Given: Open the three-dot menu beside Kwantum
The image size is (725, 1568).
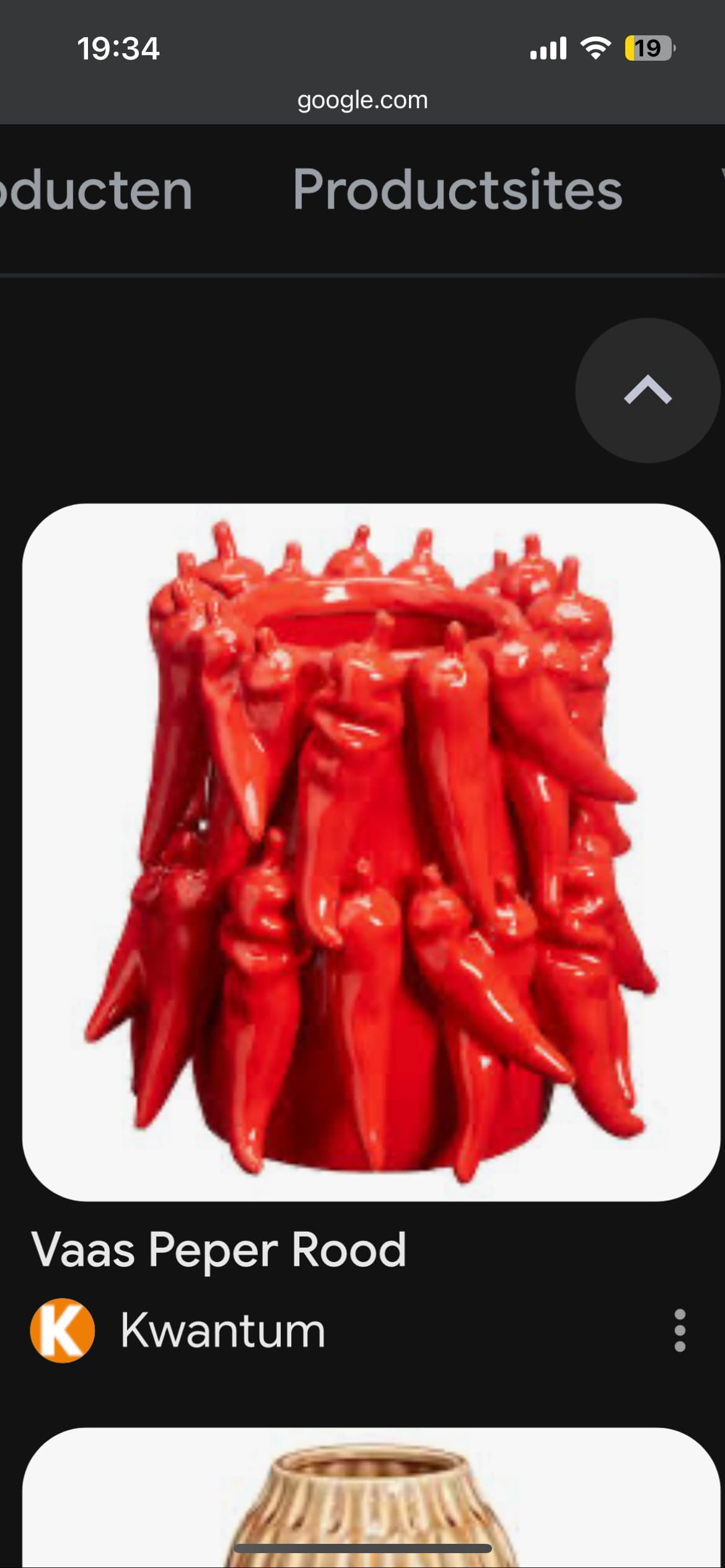Looking at the screenshot, I should pyautogui.click(x=680, y=1330).
